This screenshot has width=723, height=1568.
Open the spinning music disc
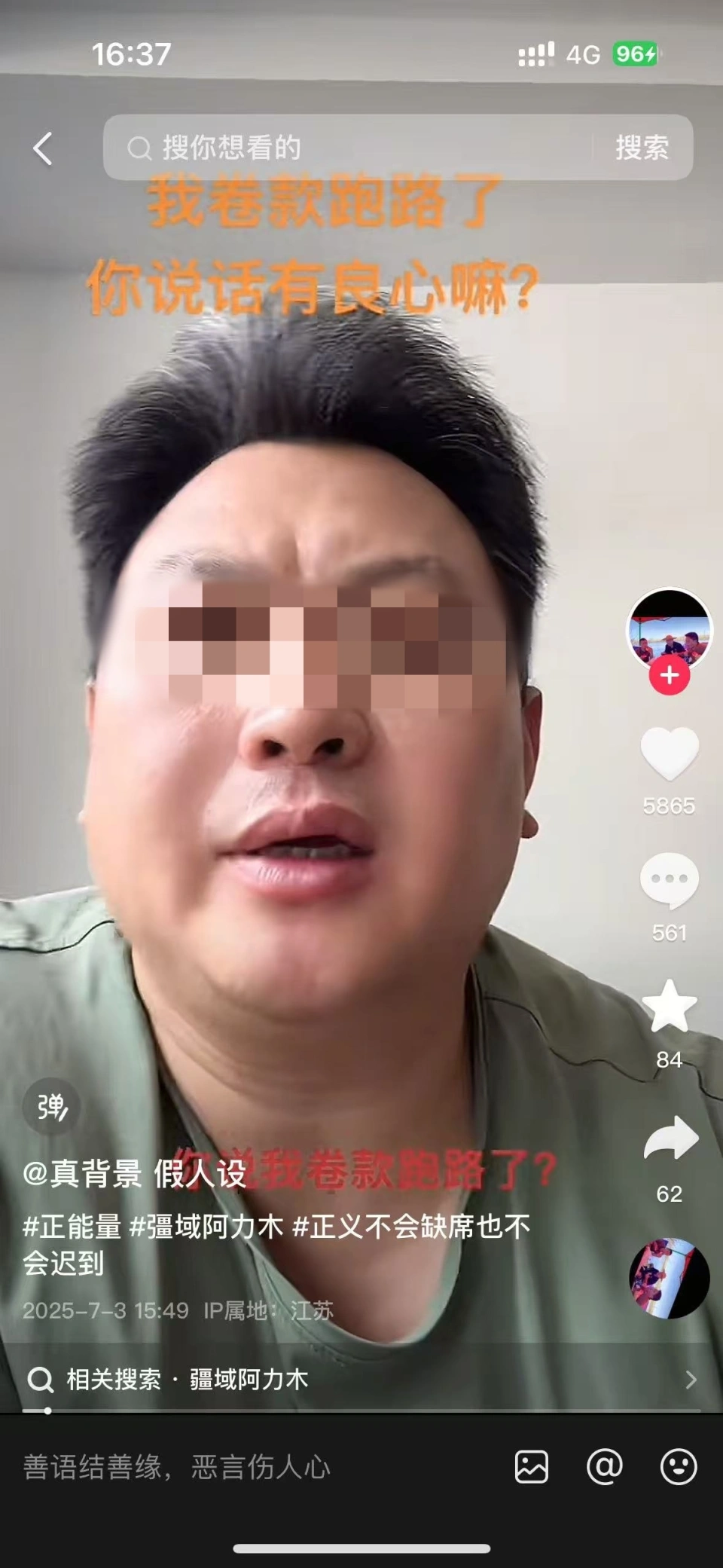tap(669, 1278)
